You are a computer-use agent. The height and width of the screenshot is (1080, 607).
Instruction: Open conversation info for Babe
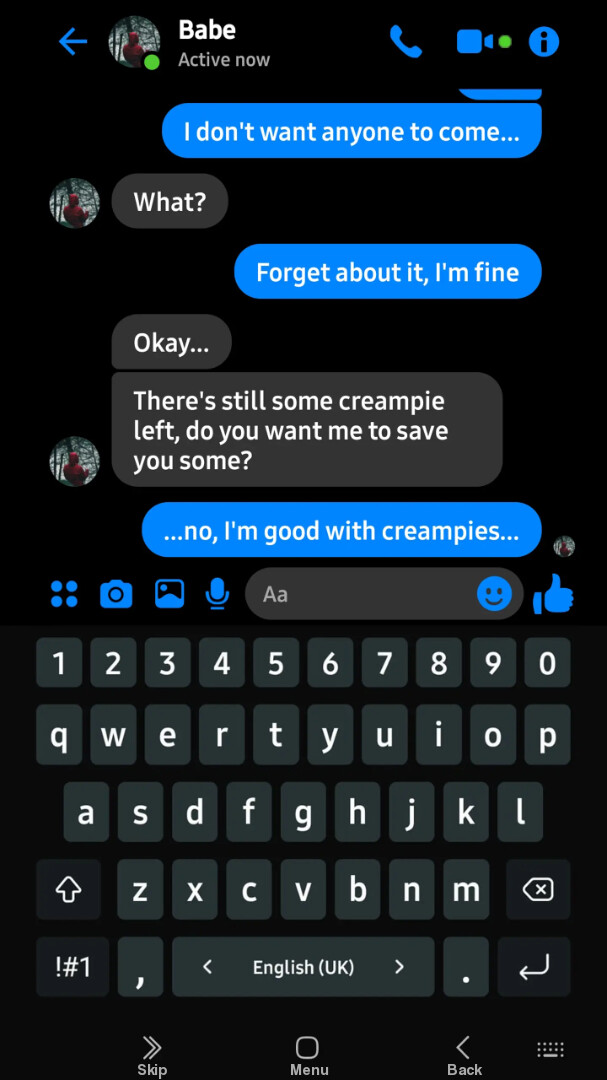point(544,42)
